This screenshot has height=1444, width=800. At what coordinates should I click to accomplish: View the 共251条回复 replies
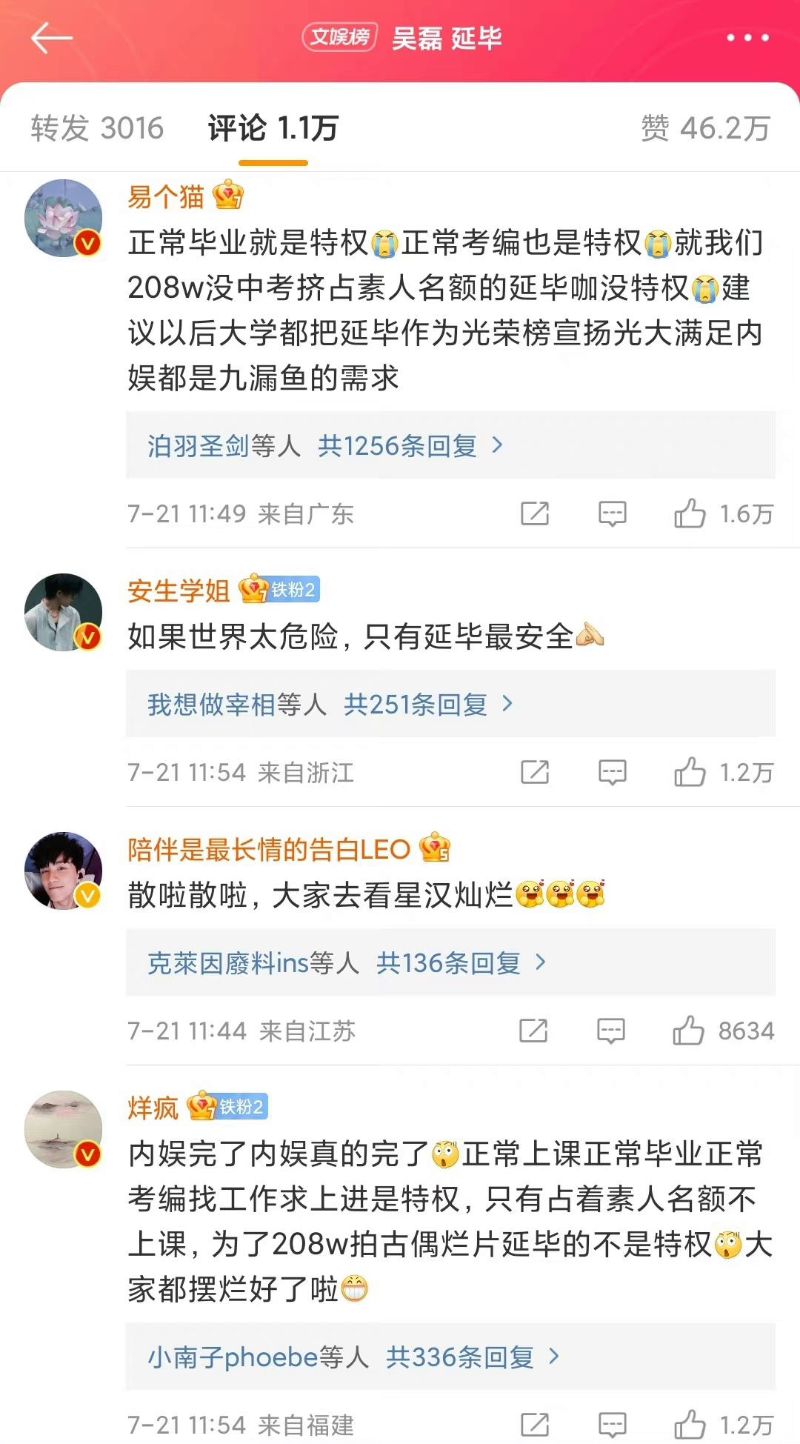point(428,705)
